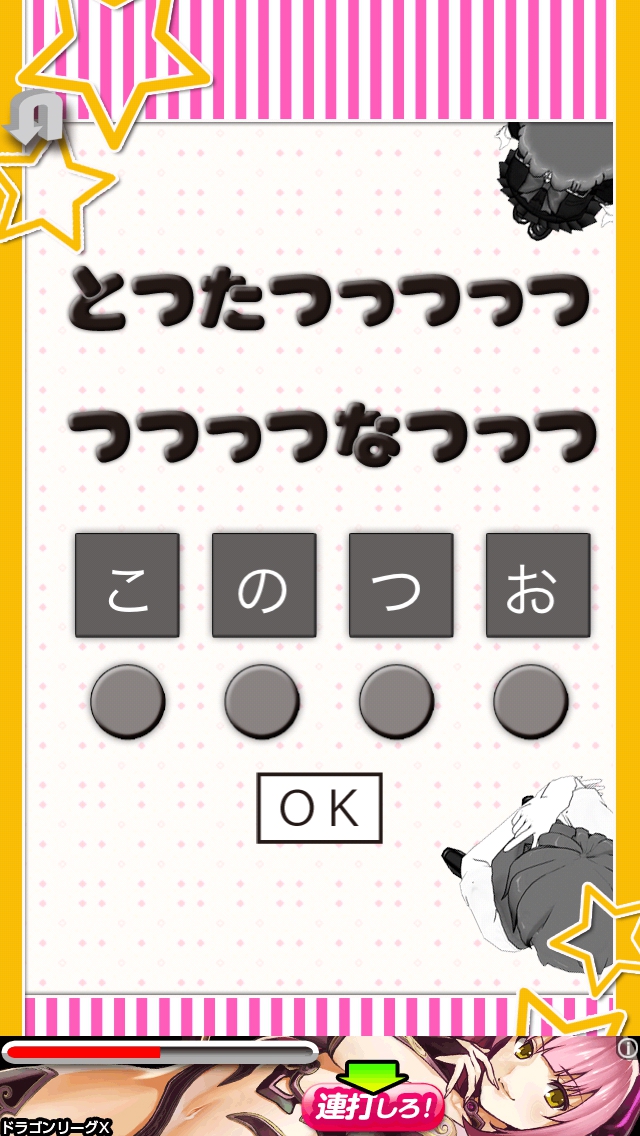640x1136 pixels.
Task: Select the こ letter tile
Action: (x=127, y=586)
